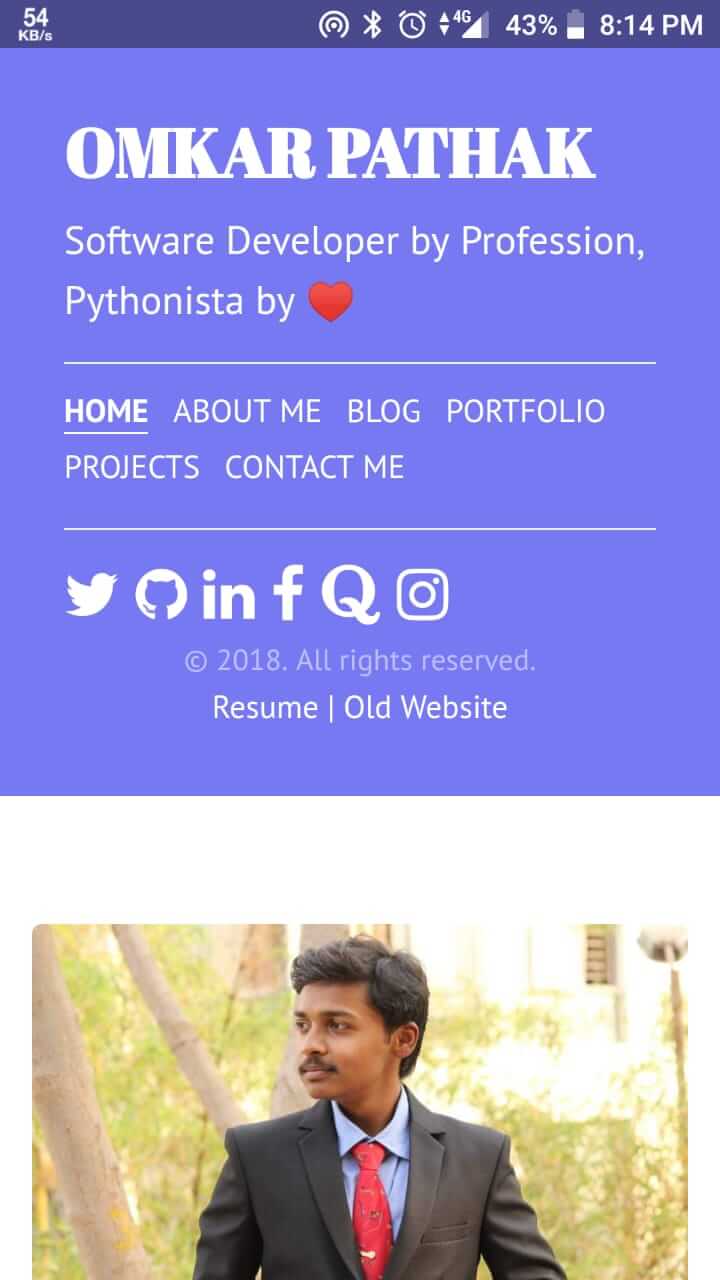Switch to the Blog section
This screenshot has height=1280, width=720.
point(384,411)
